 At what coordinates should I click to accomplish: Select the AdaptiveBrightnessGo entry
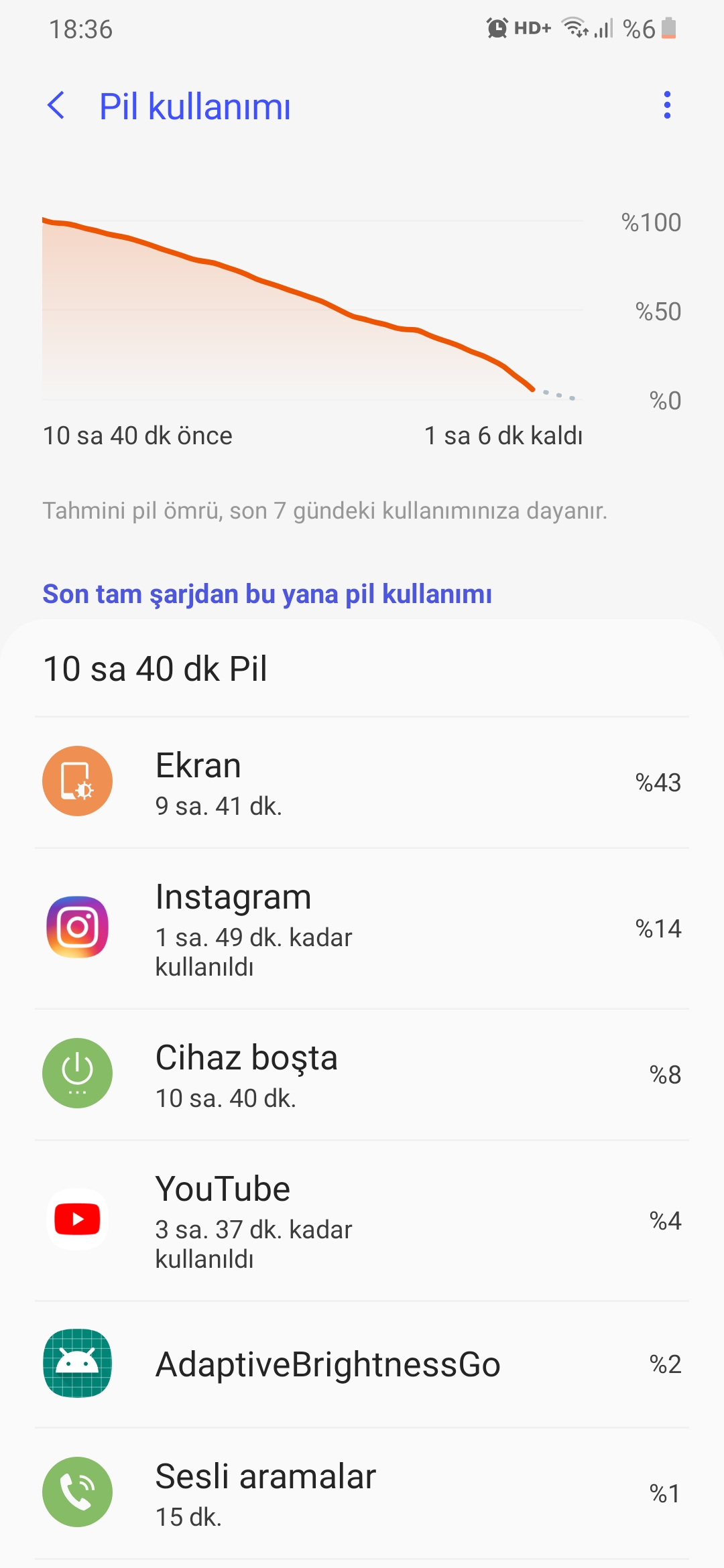362,1364
